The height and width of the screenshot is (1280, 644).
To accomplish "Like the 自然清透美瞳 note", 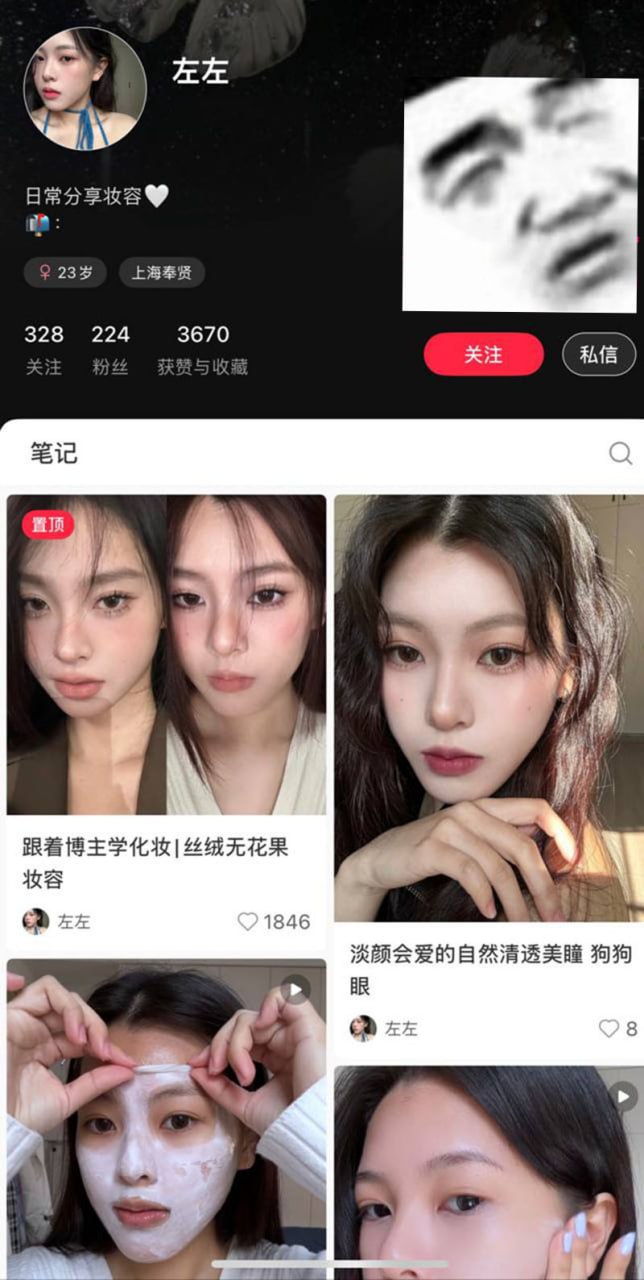I will 608,1028.
